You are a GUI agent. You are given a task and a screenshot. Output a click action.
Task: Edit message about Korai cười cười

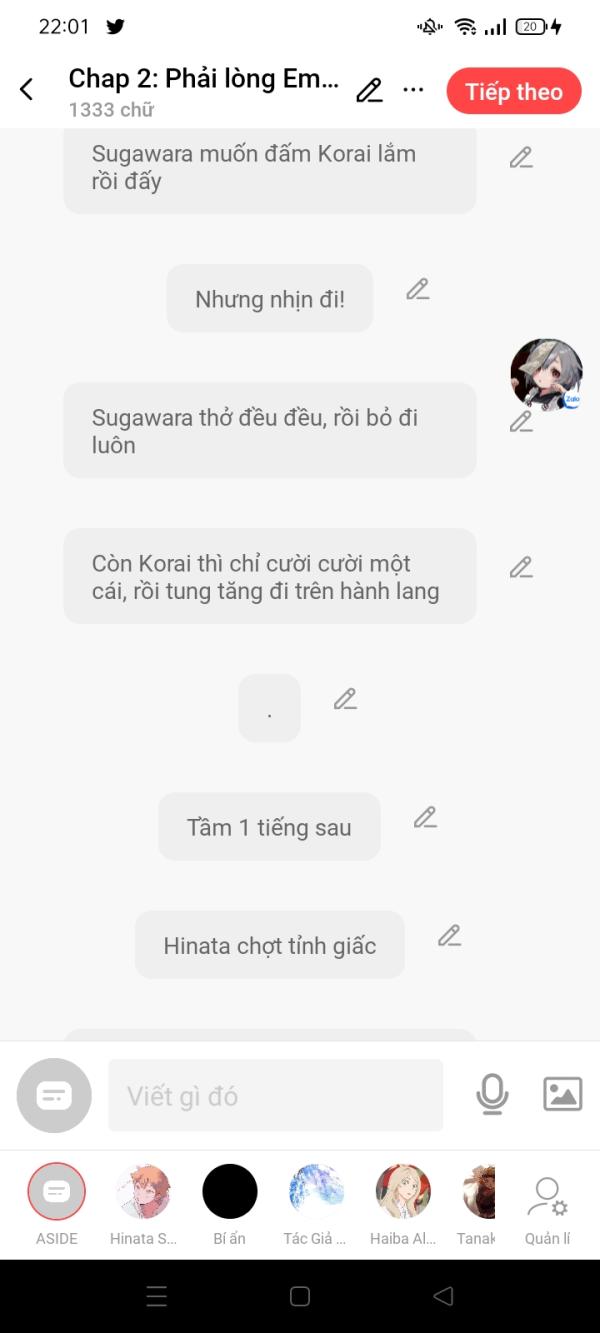[x=521, y=568]
